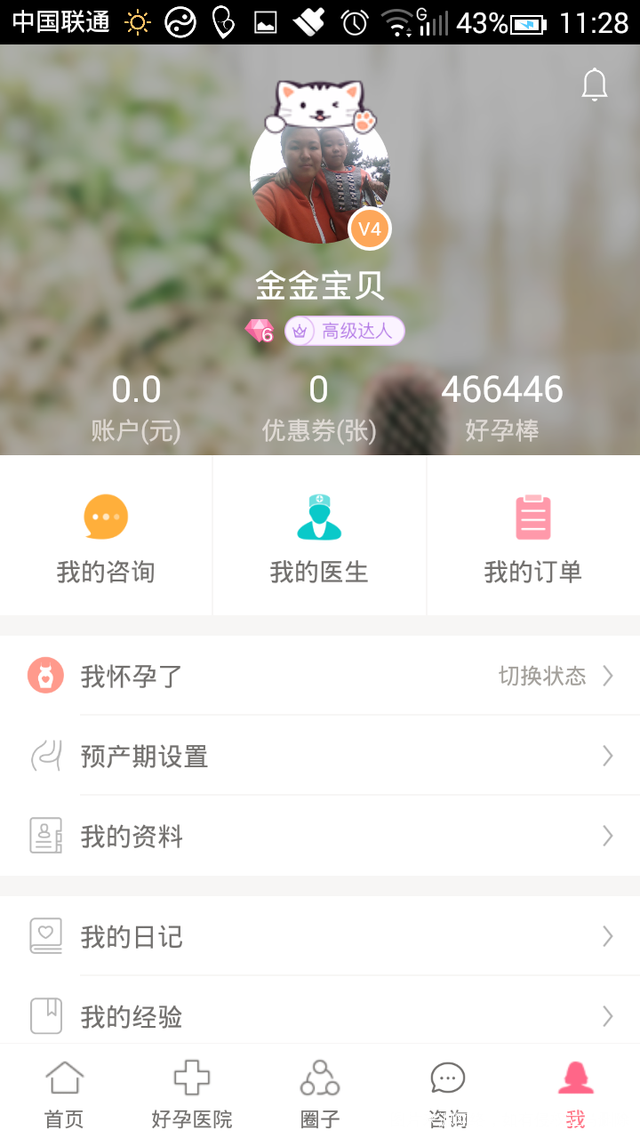View 账户(元) account balance

pyautogui.click(x=136, y=408)
